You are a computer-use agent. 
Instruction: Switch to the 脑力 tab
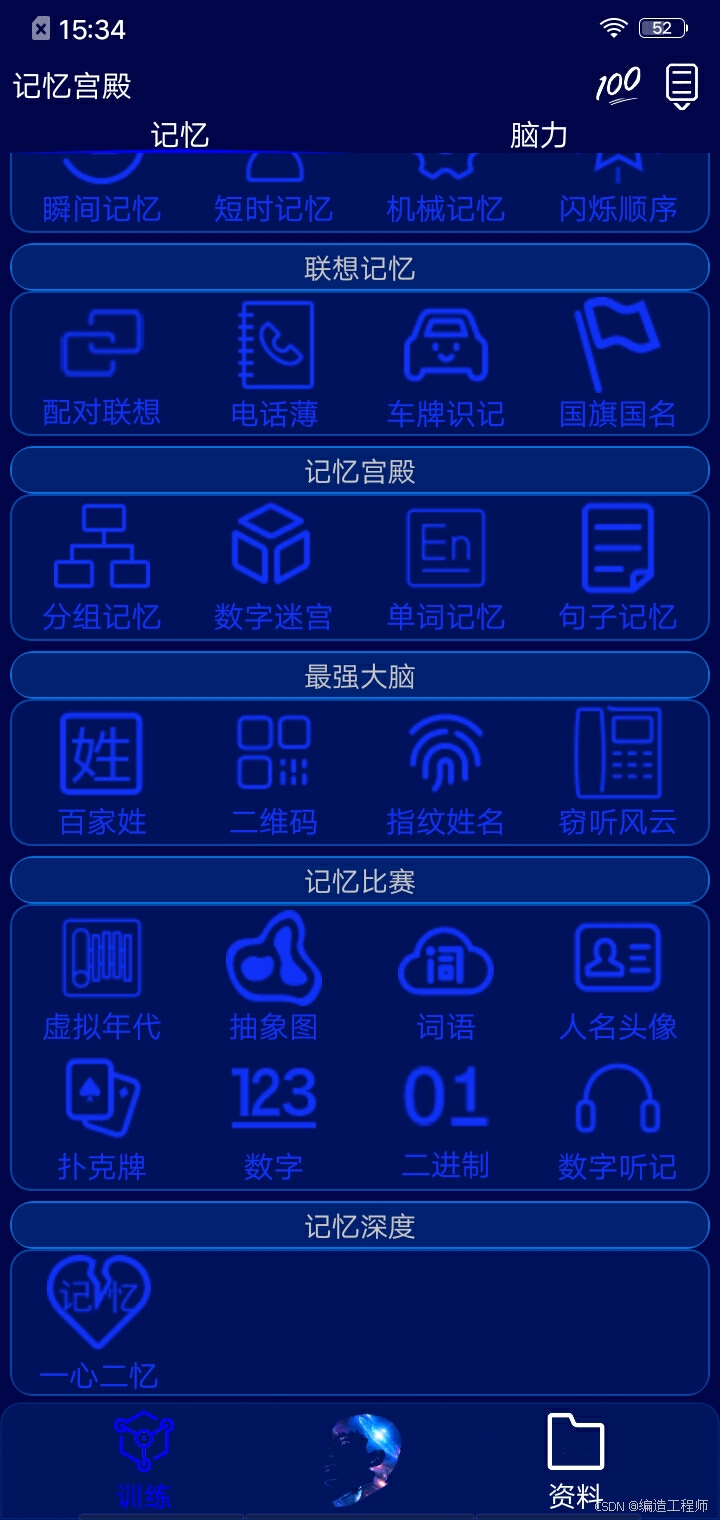tap(539, 135)
